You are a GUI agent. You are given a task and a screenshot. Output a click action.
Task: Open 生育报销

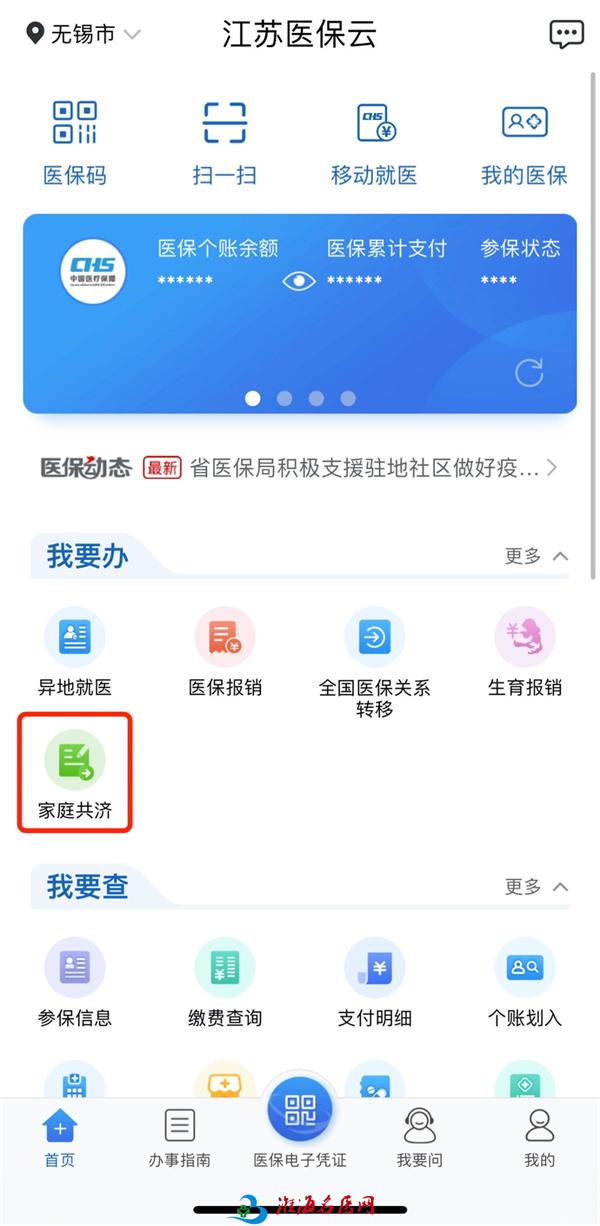524,651
